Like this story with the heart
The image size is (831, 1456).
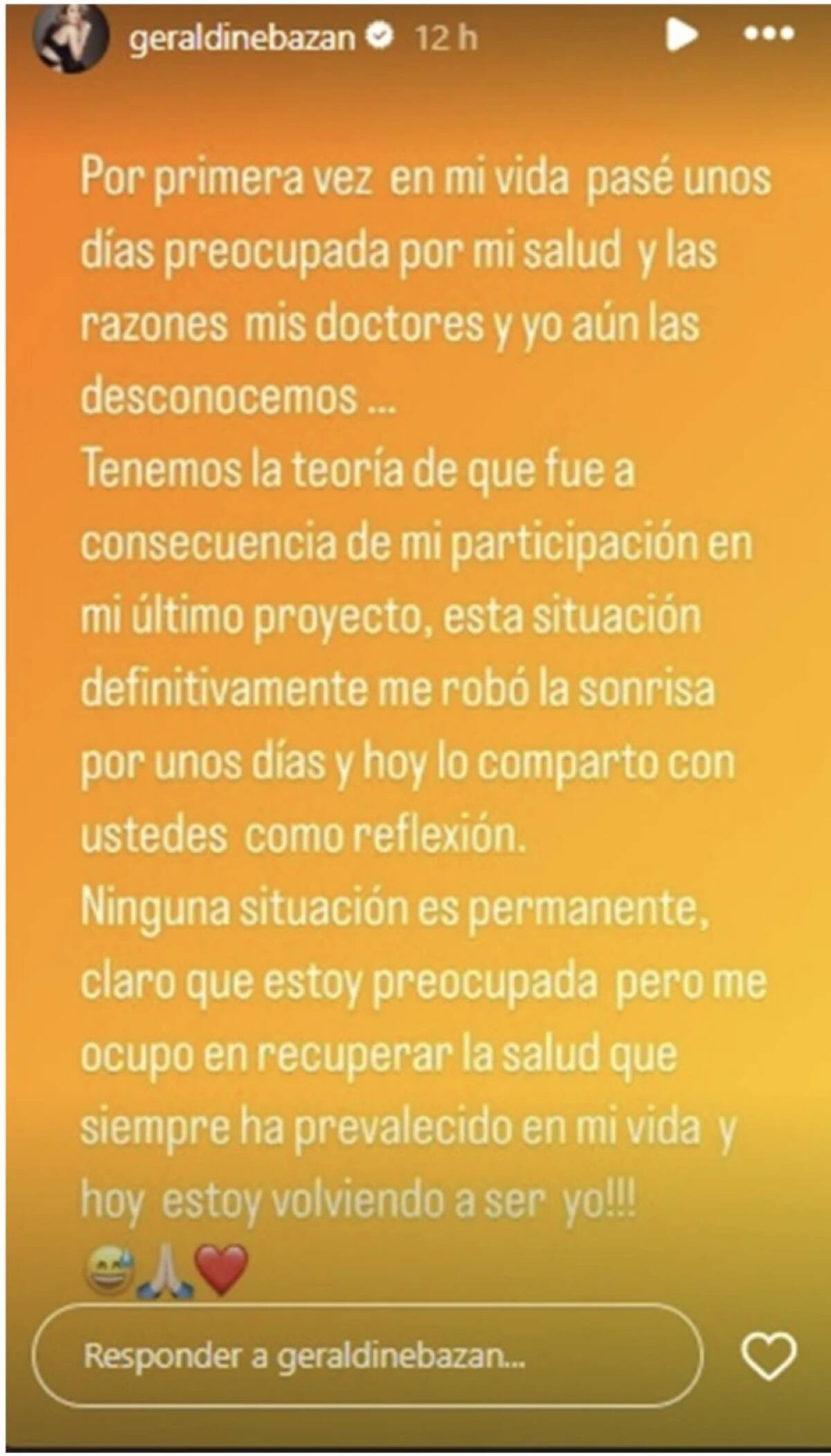click(x=769, y=1354)
